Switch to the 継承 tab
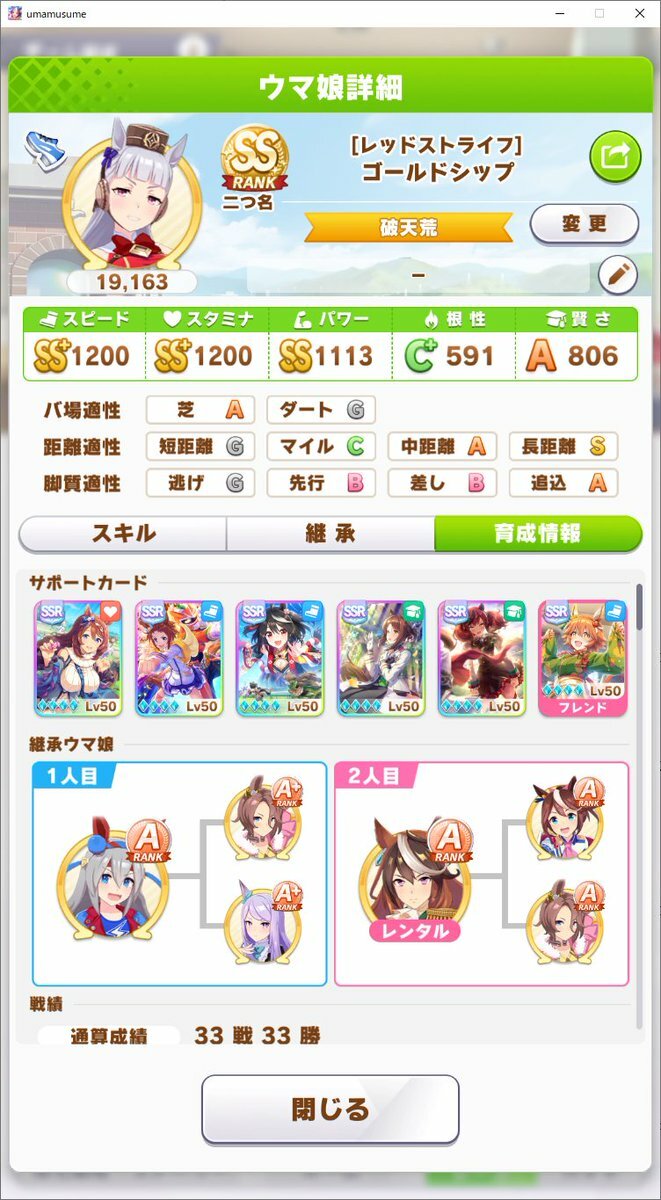The image size is (661, 1200). [330, 533]
